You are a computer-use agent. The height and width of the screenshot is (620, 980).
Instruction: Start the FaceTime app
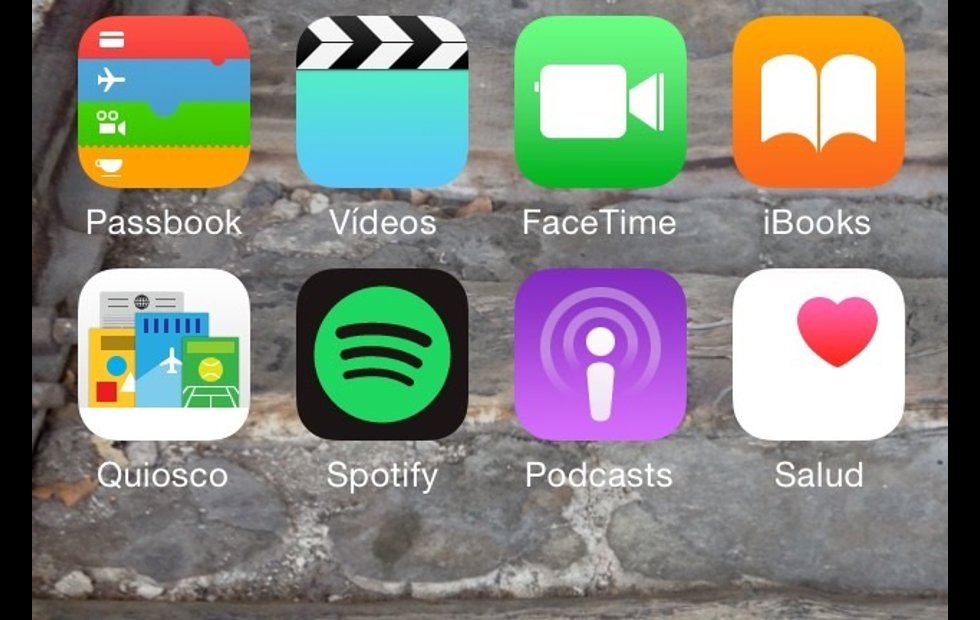[x=600, y=102]
